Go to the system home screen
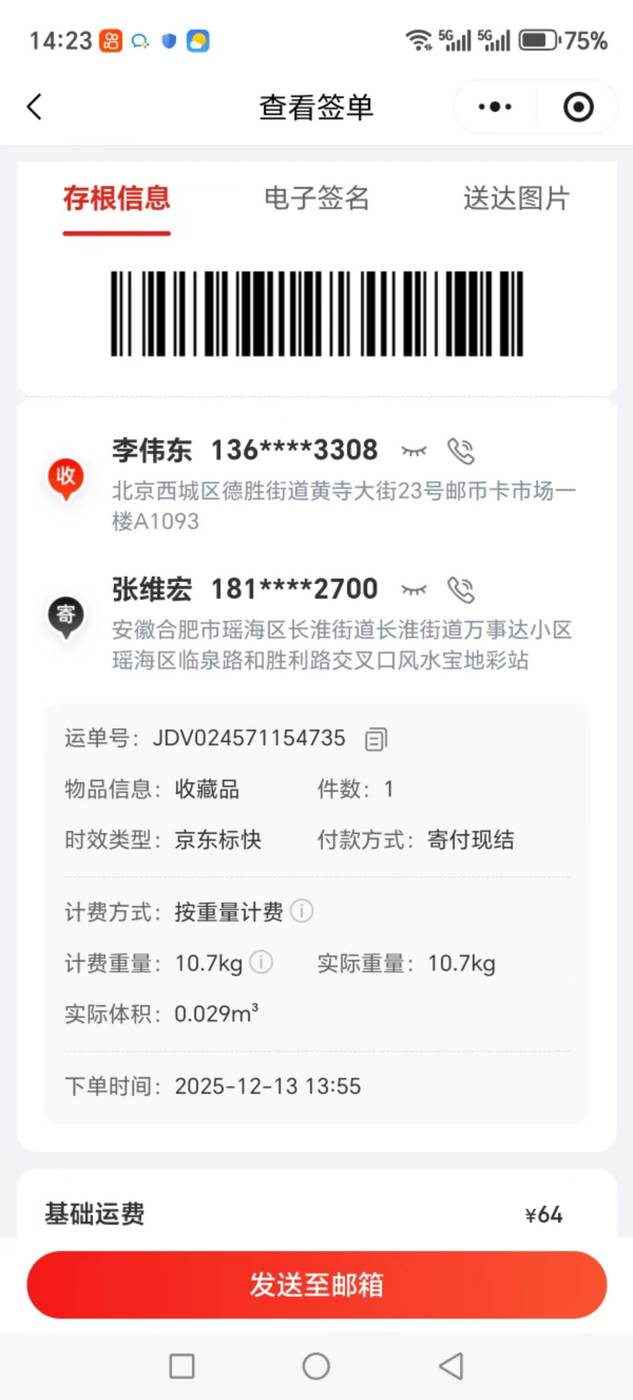This screenshot has width=633, height=1400. (316, 1366)
